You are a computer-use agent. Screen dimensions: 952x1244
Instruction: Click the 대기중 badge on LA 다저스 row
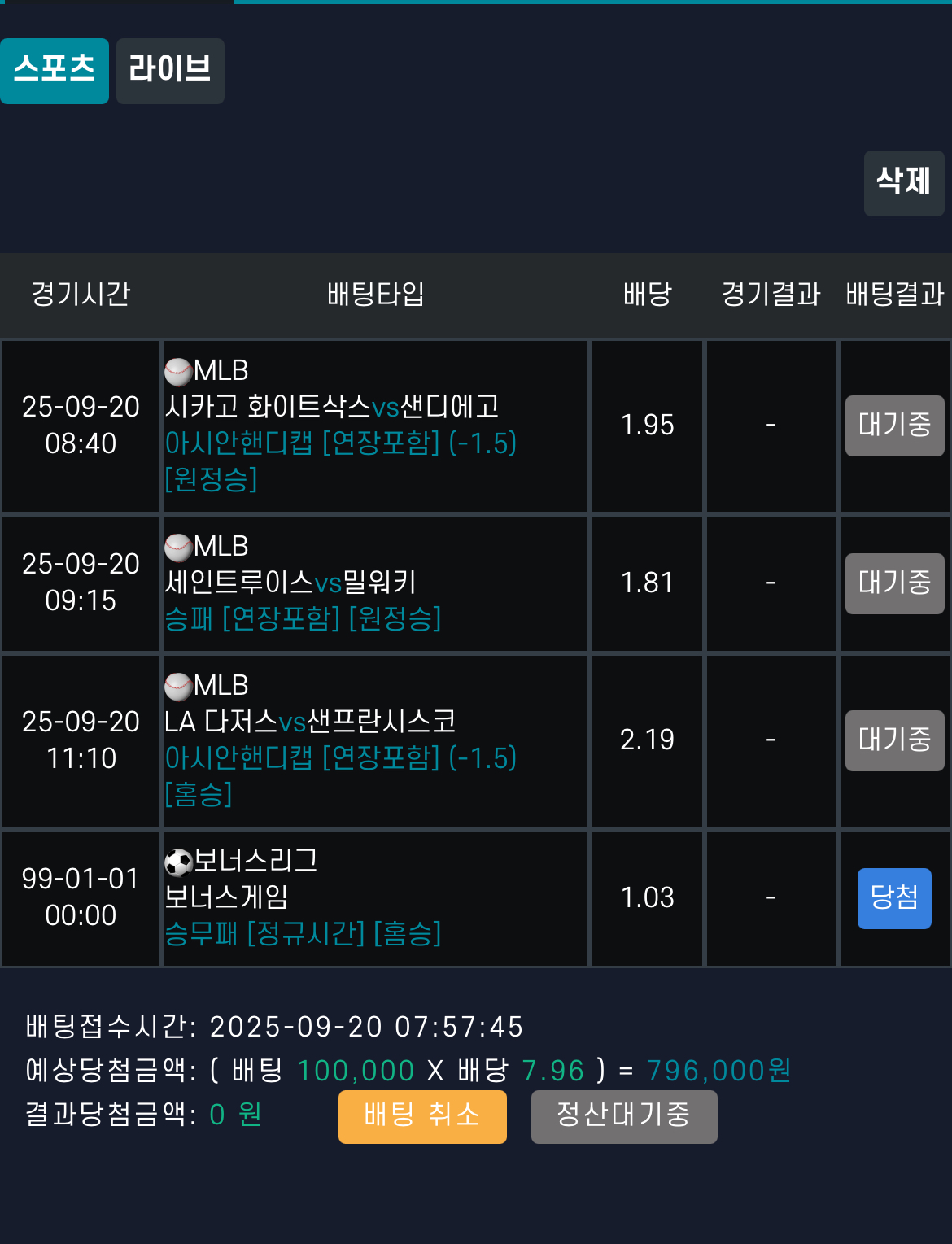[x=894, y=740]
